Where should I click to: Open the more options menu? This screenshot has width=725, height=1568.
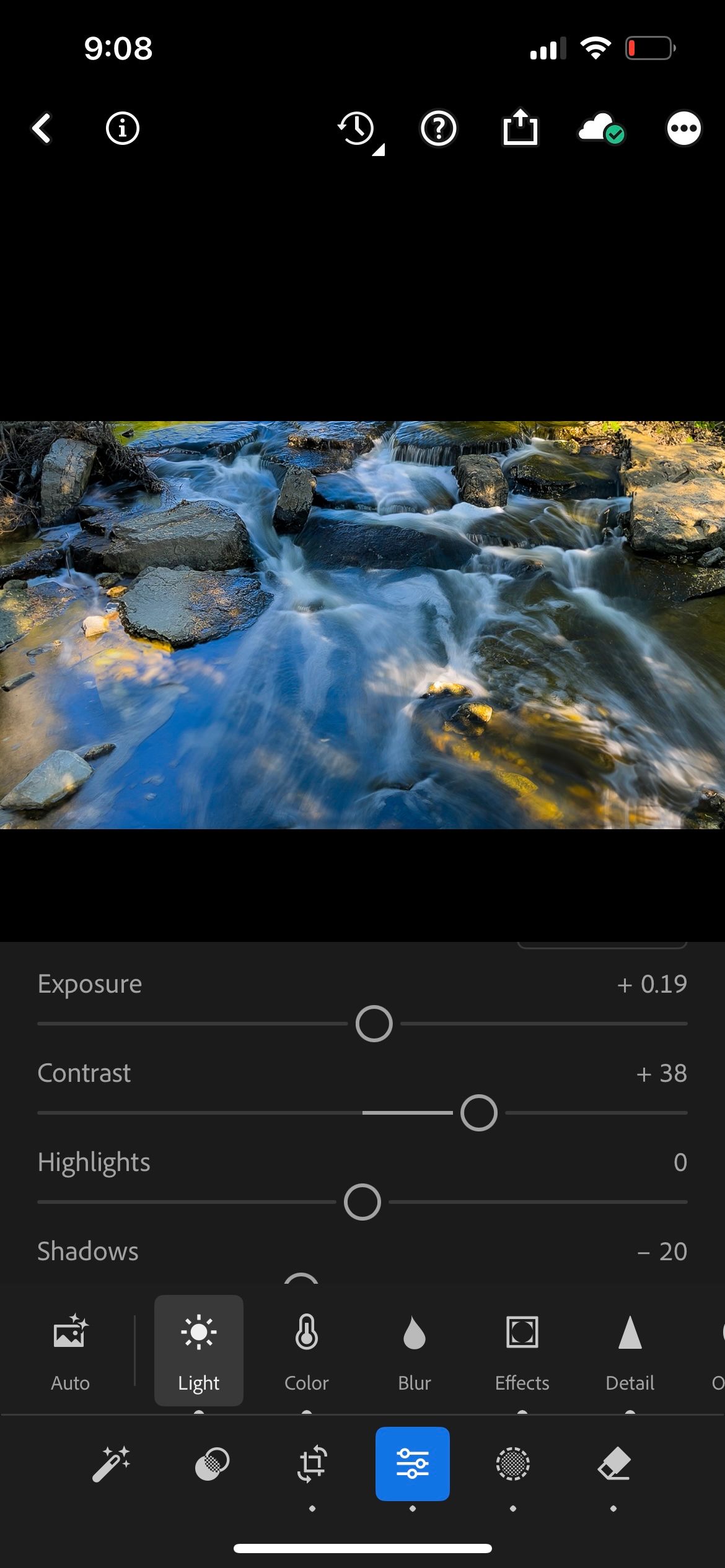pos(683,129)
